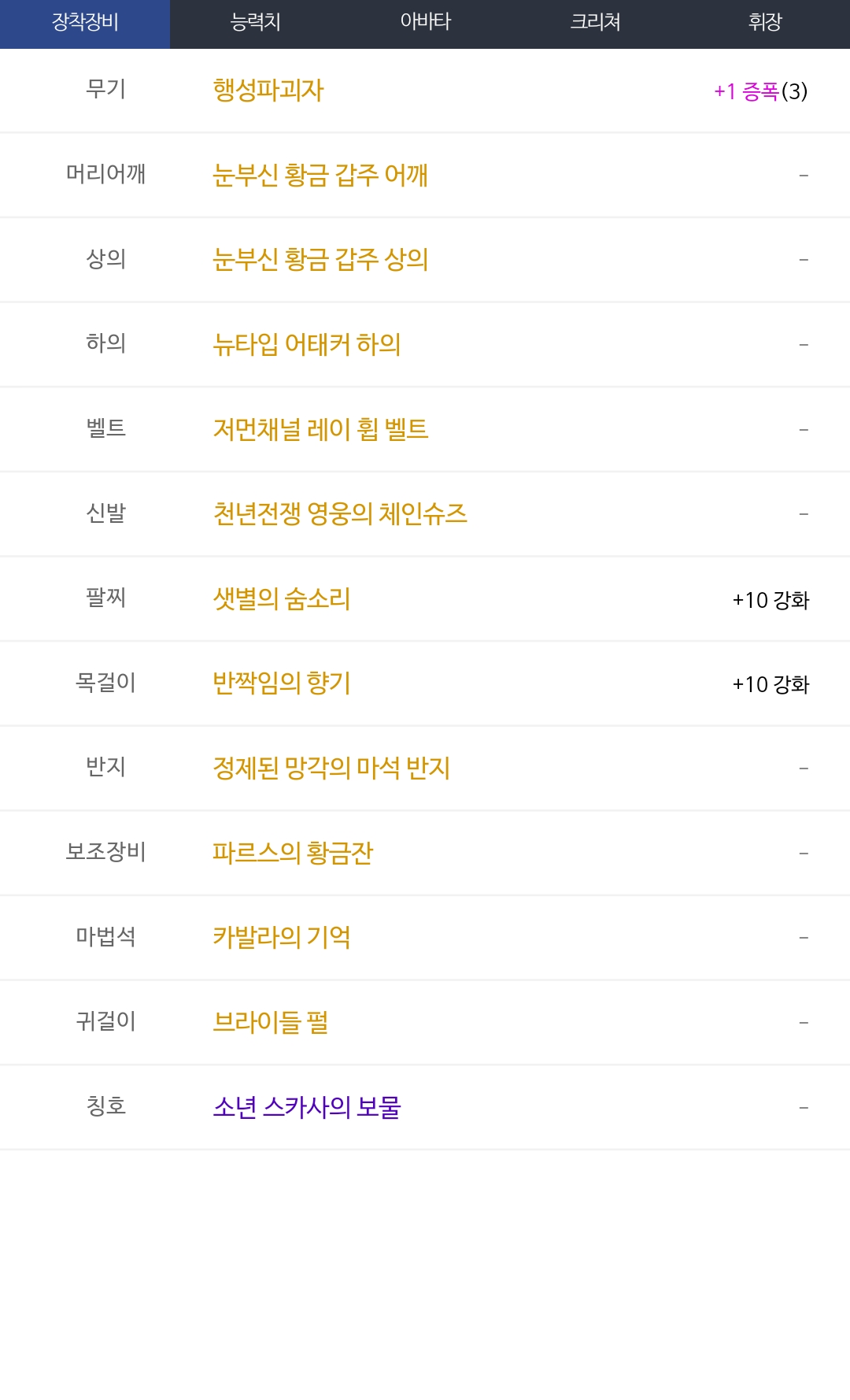The image size is (850, 1400).
Task: Switch to the 크리쳐 tab
Action: (x=595, y=22)
